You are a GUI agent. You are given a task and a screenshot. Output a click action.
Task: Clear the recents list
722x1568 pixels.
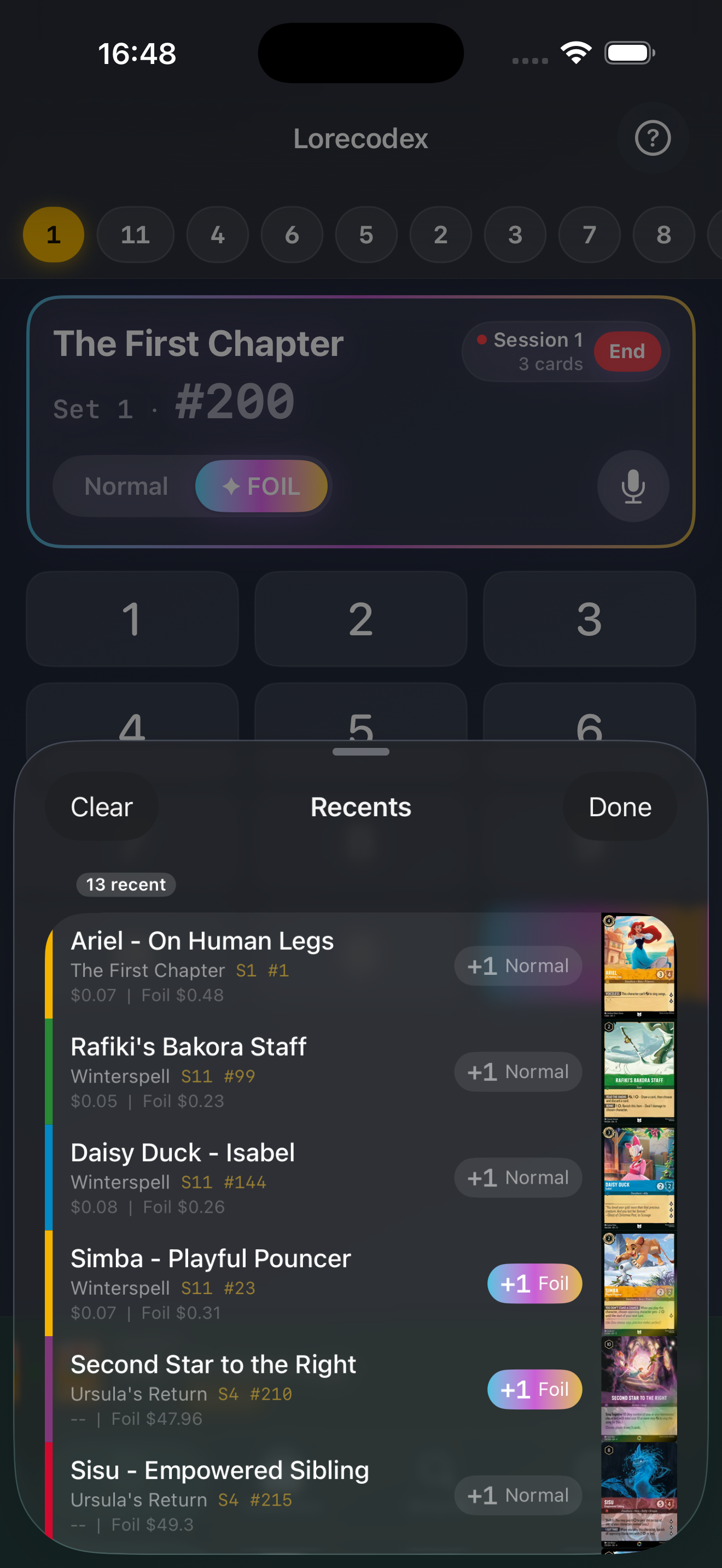(102, 806)
